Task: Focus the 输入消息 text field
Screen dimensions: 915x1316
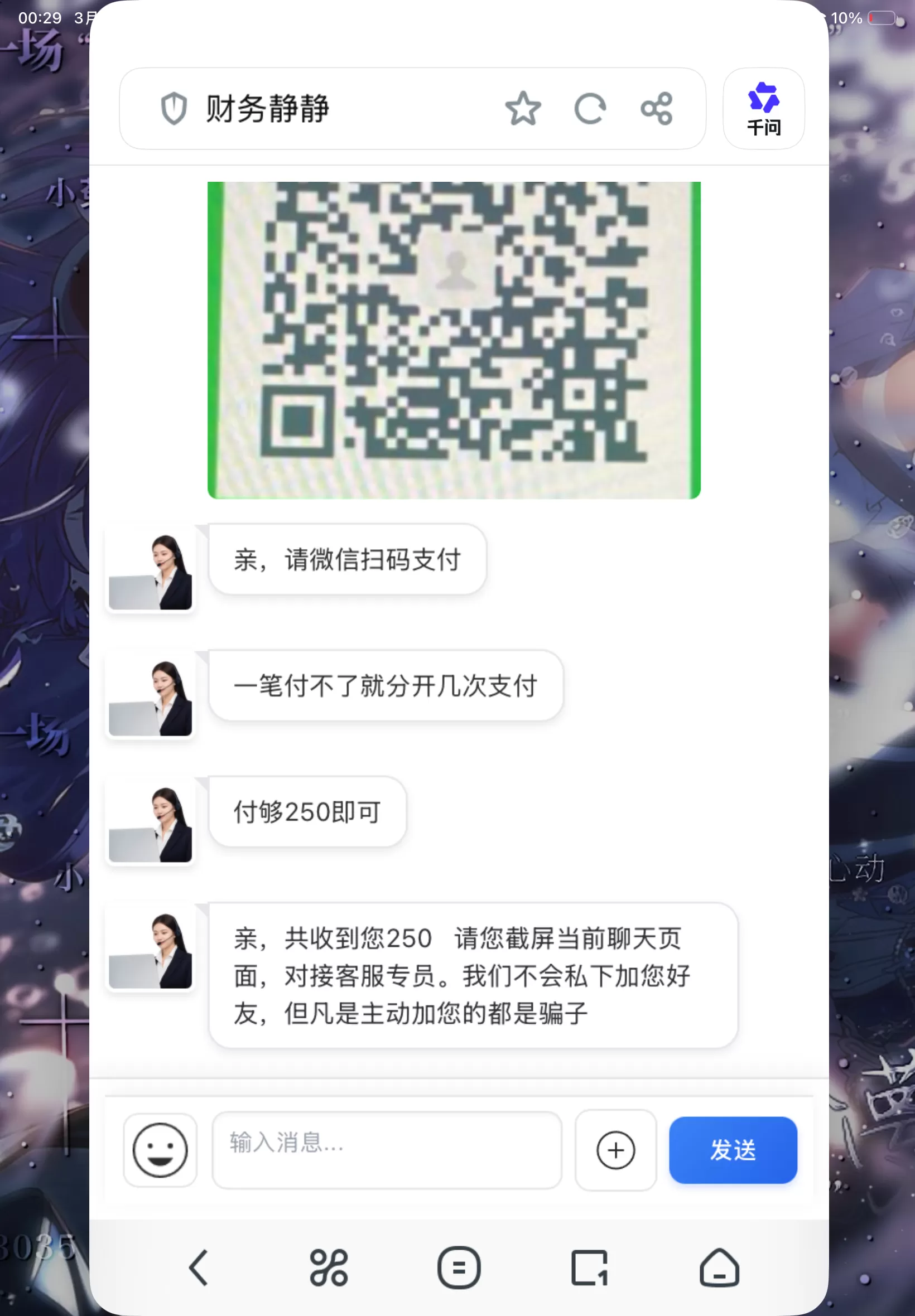Action: click(387, 1150)
